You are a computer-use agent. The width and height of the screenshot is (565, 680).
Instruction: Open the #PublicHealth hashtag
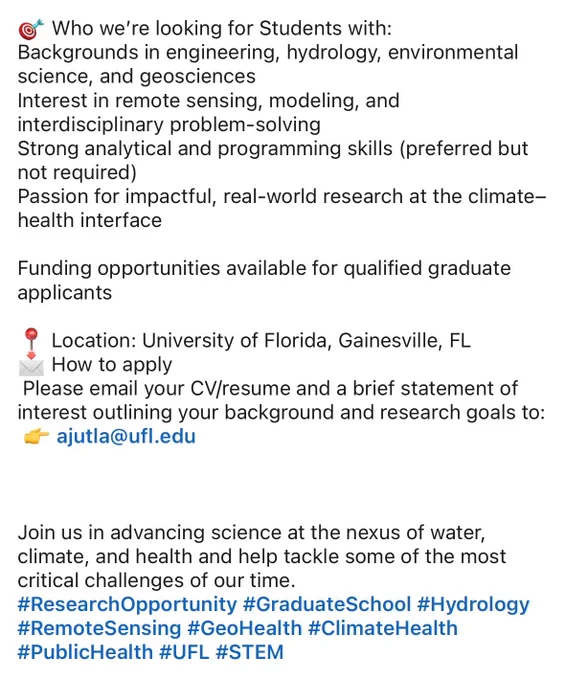click(85, 652)
